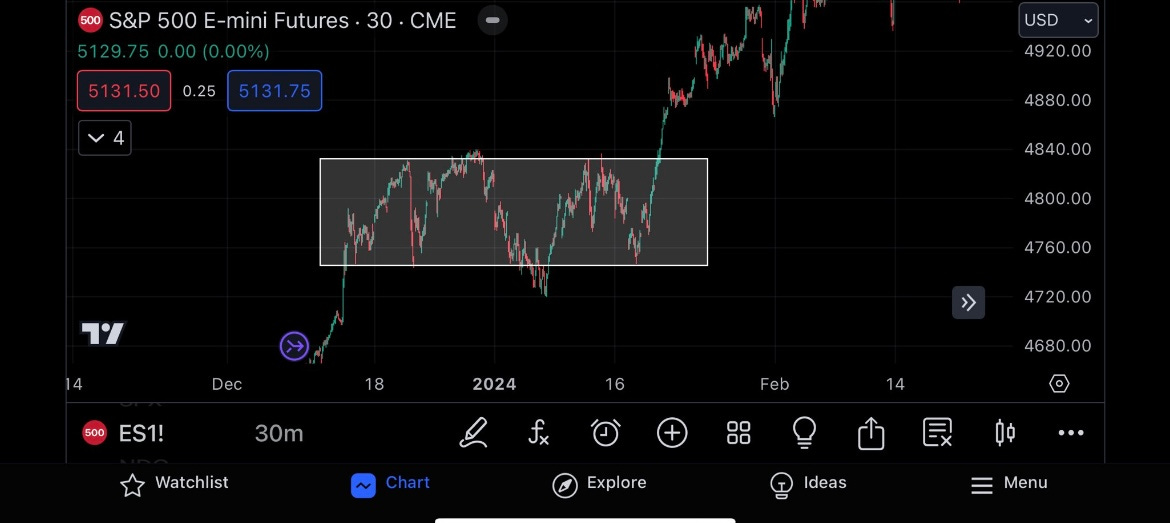The height and width of the screenshot is (523, 1170).
Task: Open chart settings hexagon icon
Action: click(1059, 383)
